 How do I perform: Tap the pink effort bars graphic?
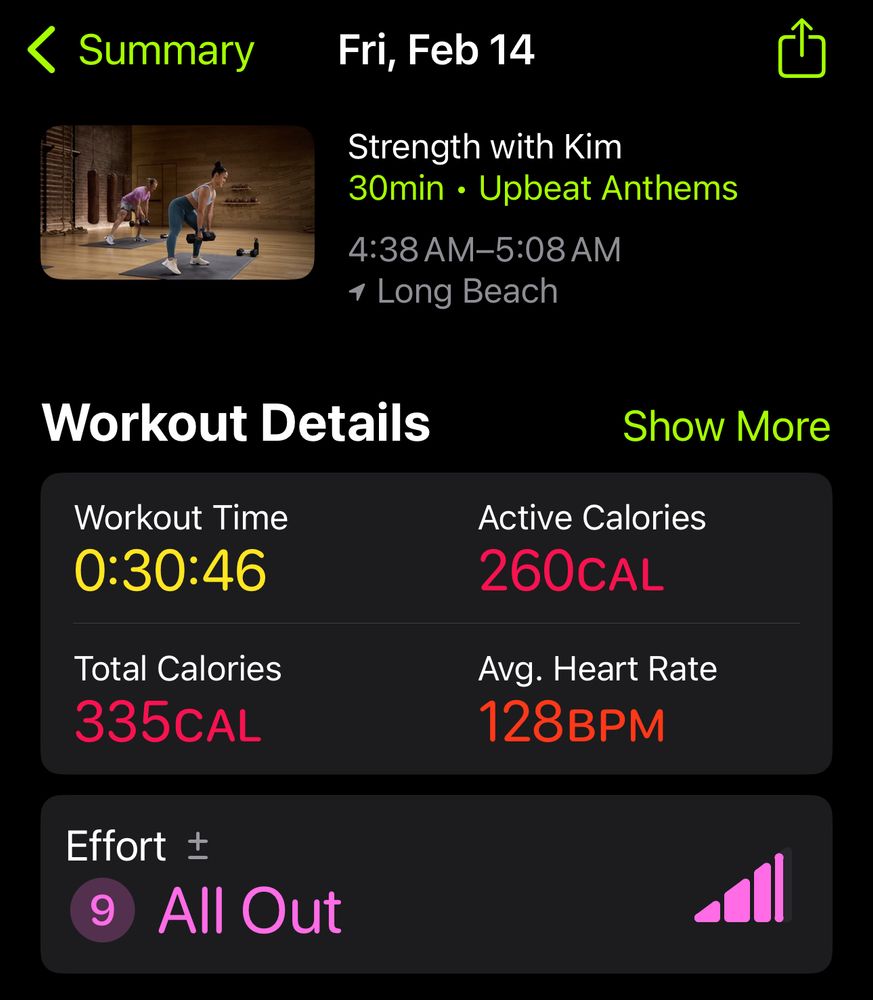point(741,888)
